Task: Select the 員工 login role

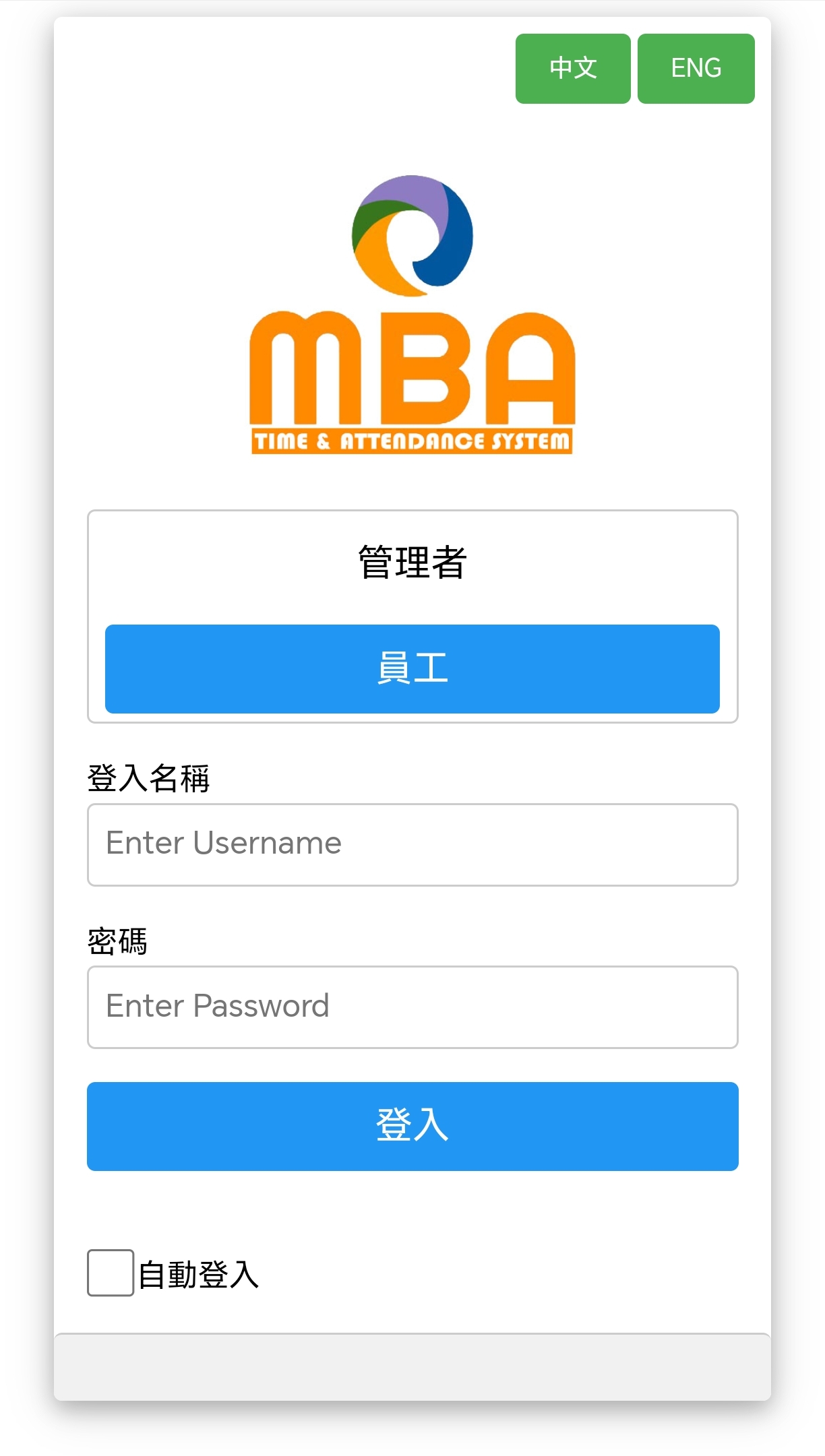Action: click(x=413, y=668)
